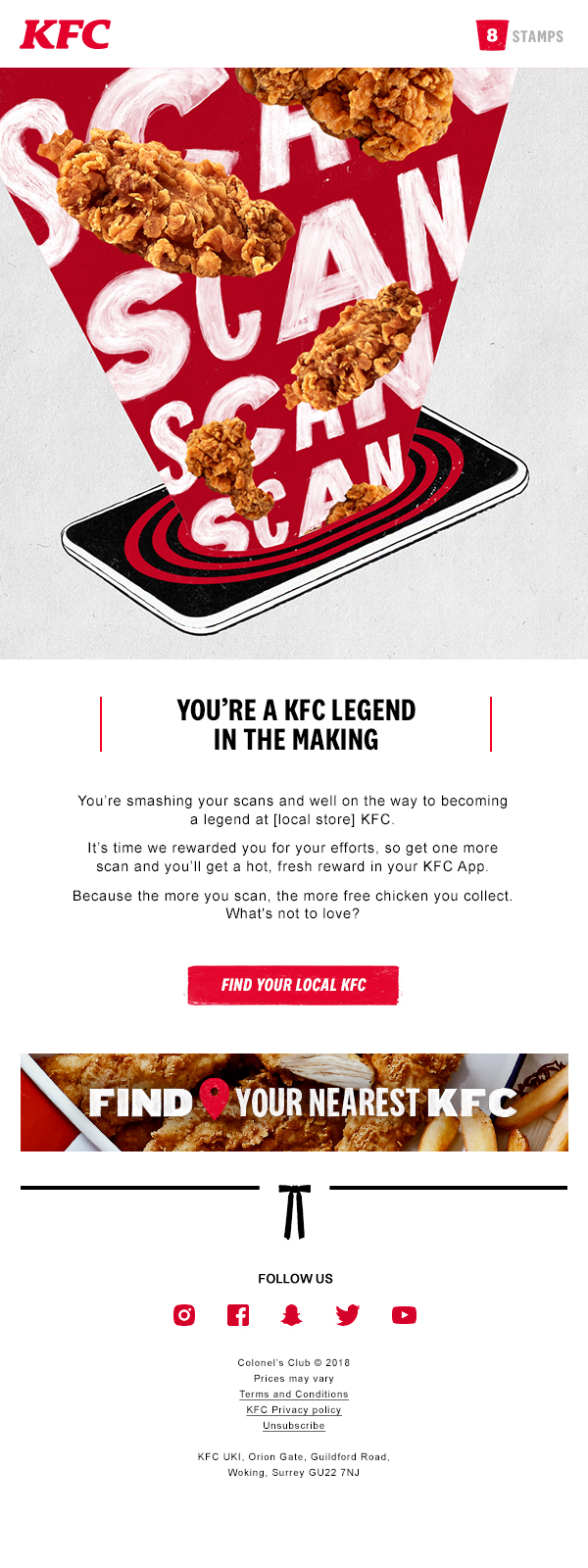588x1568 pixels.
Task: Unsubscribe from these emails
Action: pyautogui.click(x=294, y=1425)
